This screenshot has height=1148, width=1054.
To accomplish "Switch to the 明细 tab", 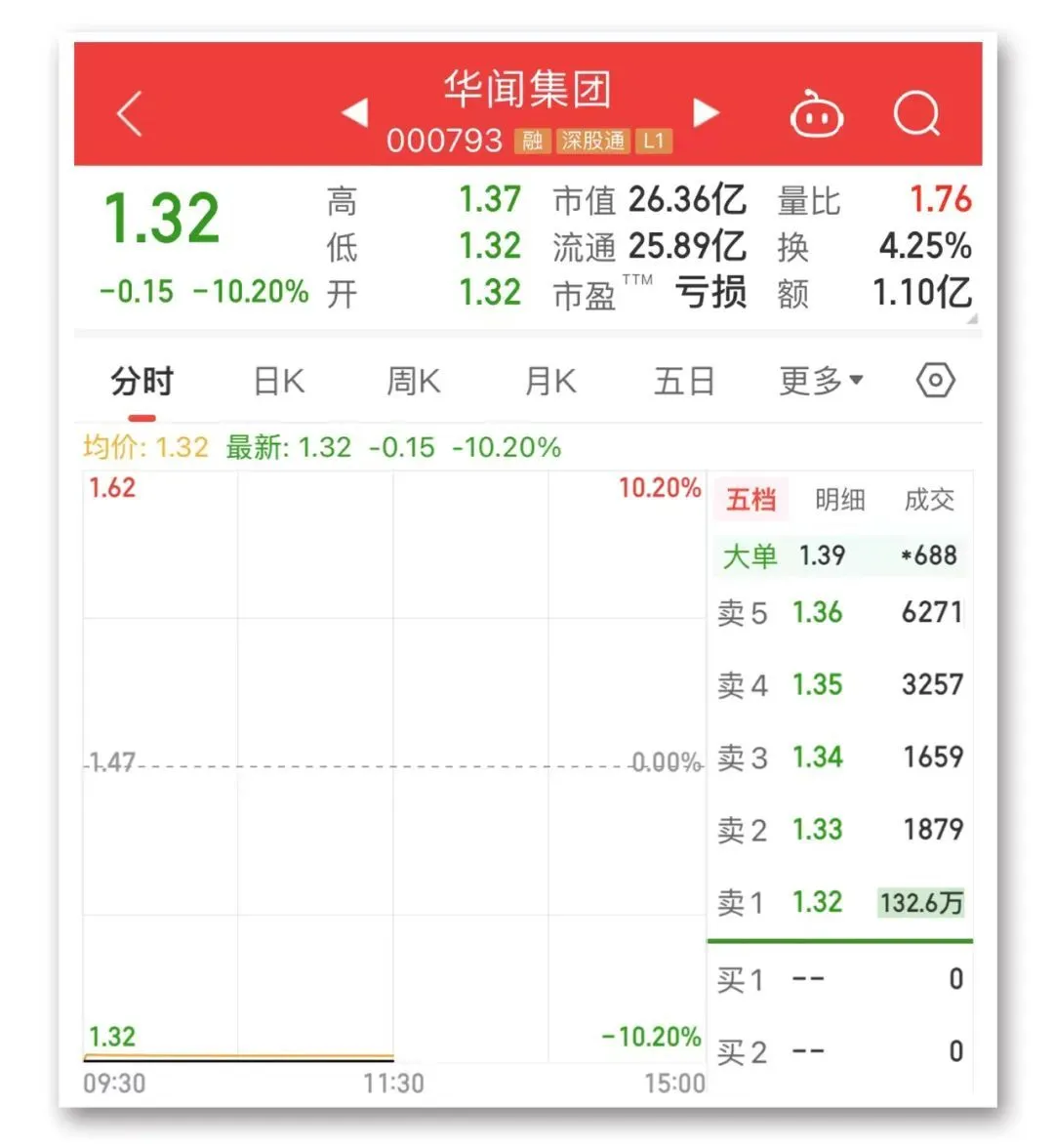I will pos(839,500).
